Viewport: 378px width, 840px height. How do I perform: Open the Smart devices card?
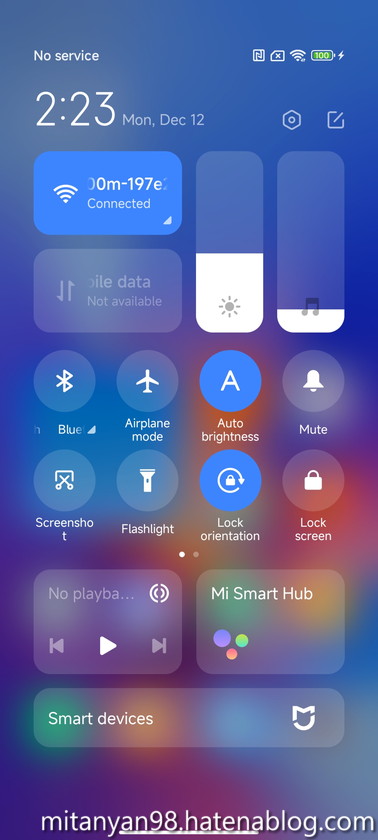click(189, 718)
